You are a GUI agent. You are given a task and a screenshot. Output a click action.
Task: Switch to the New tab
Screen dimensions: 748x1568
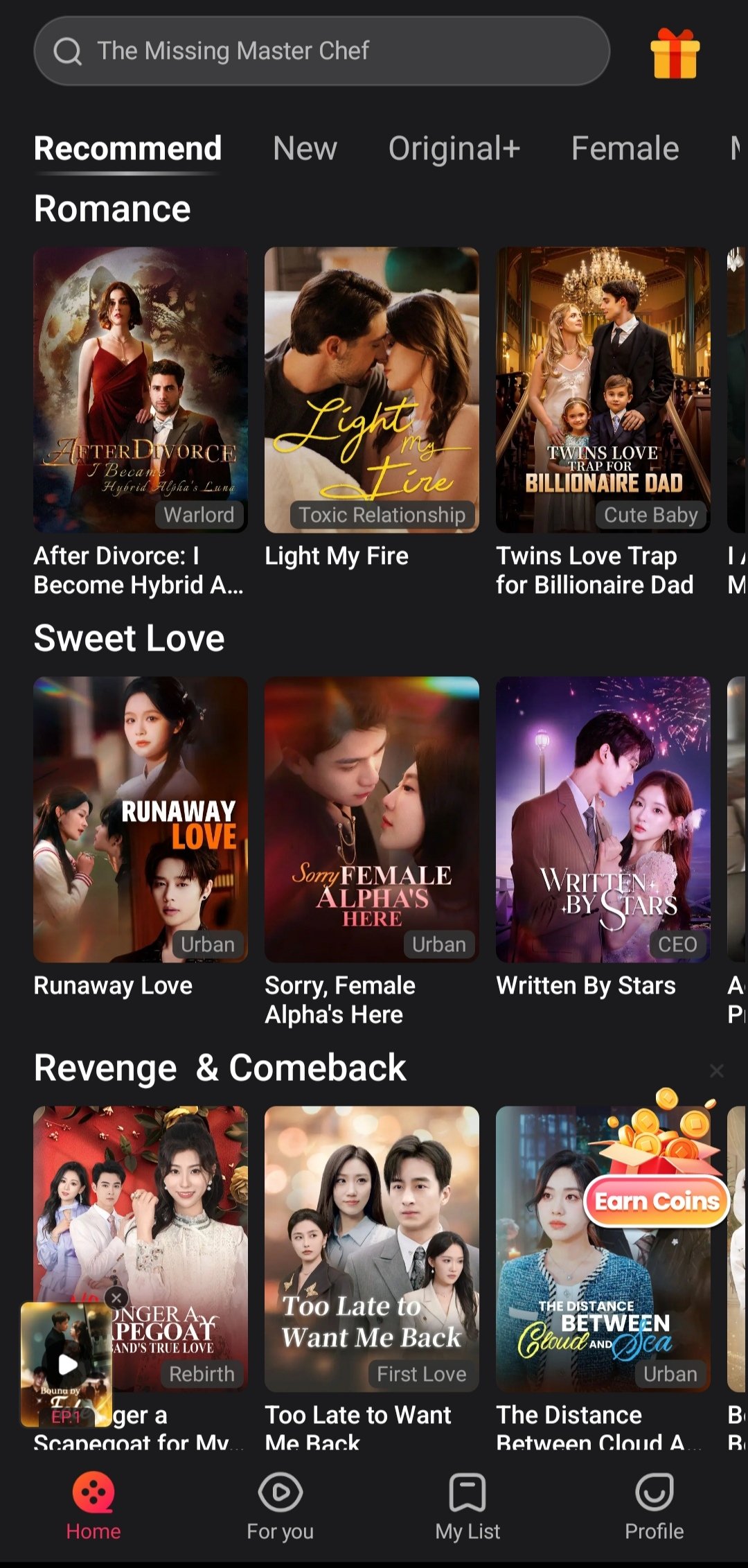pyautogui.click(x=305, y=148)
